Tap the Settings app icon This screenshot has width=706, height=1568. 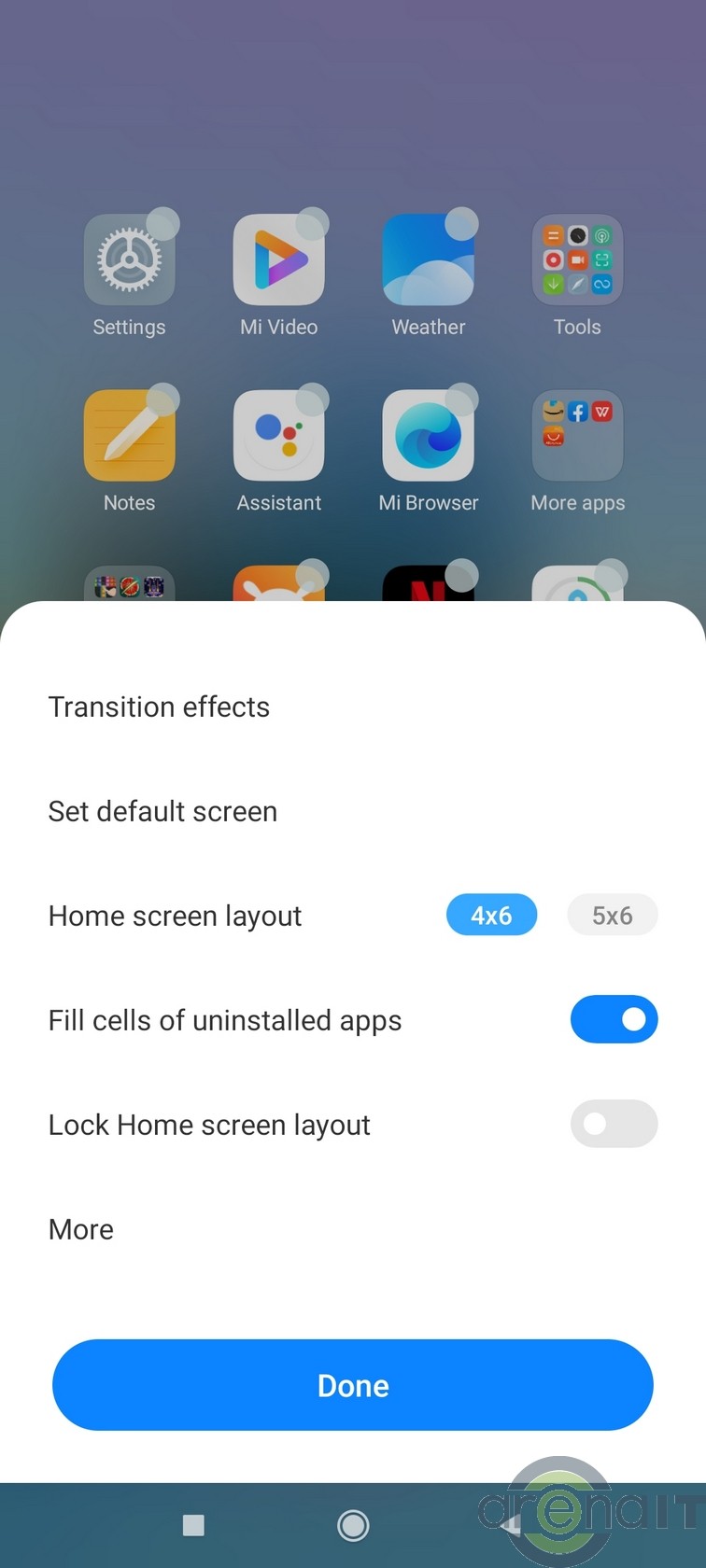129,260
